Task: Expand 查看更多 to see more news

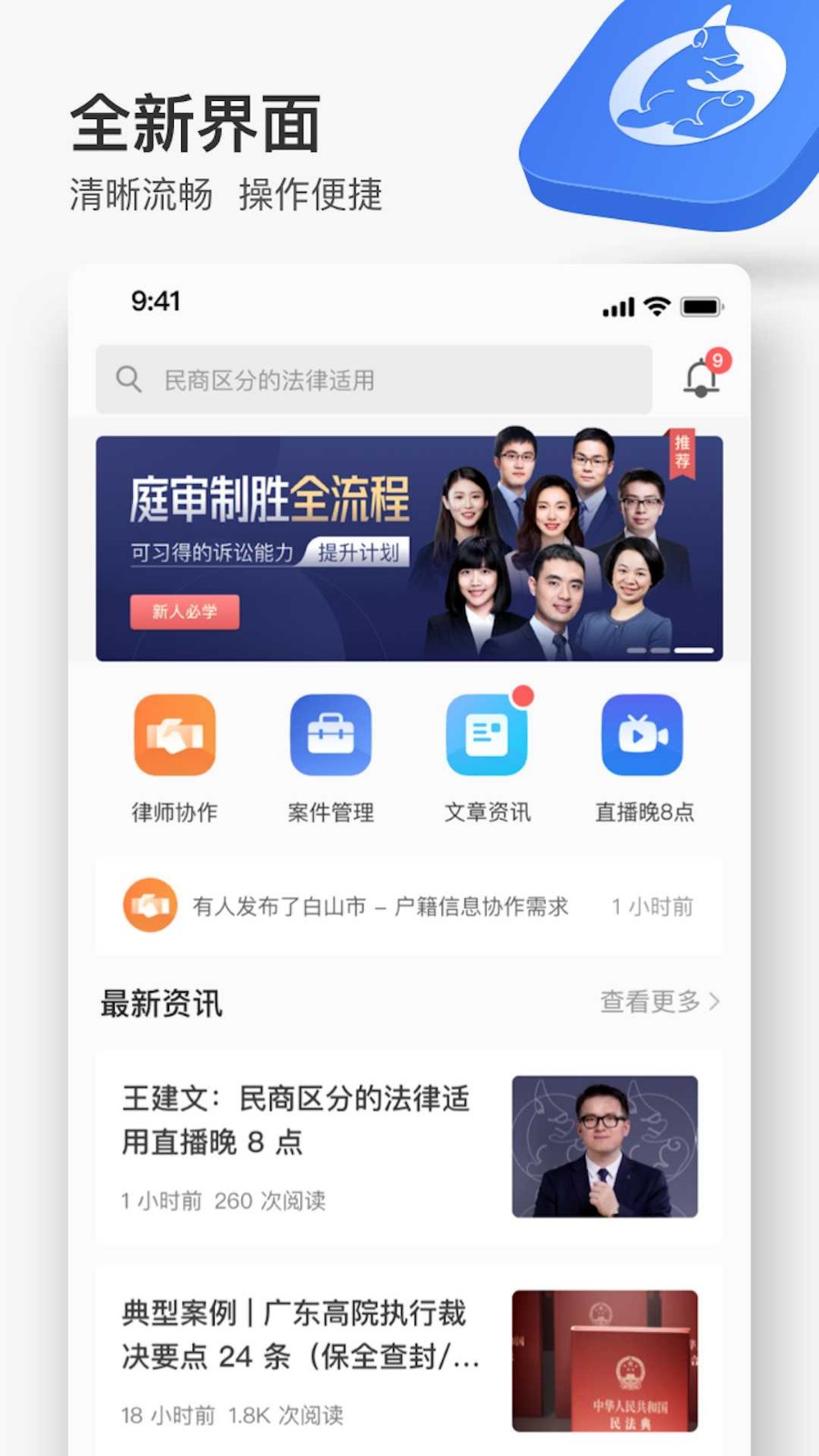Action: pos(648,1003)
